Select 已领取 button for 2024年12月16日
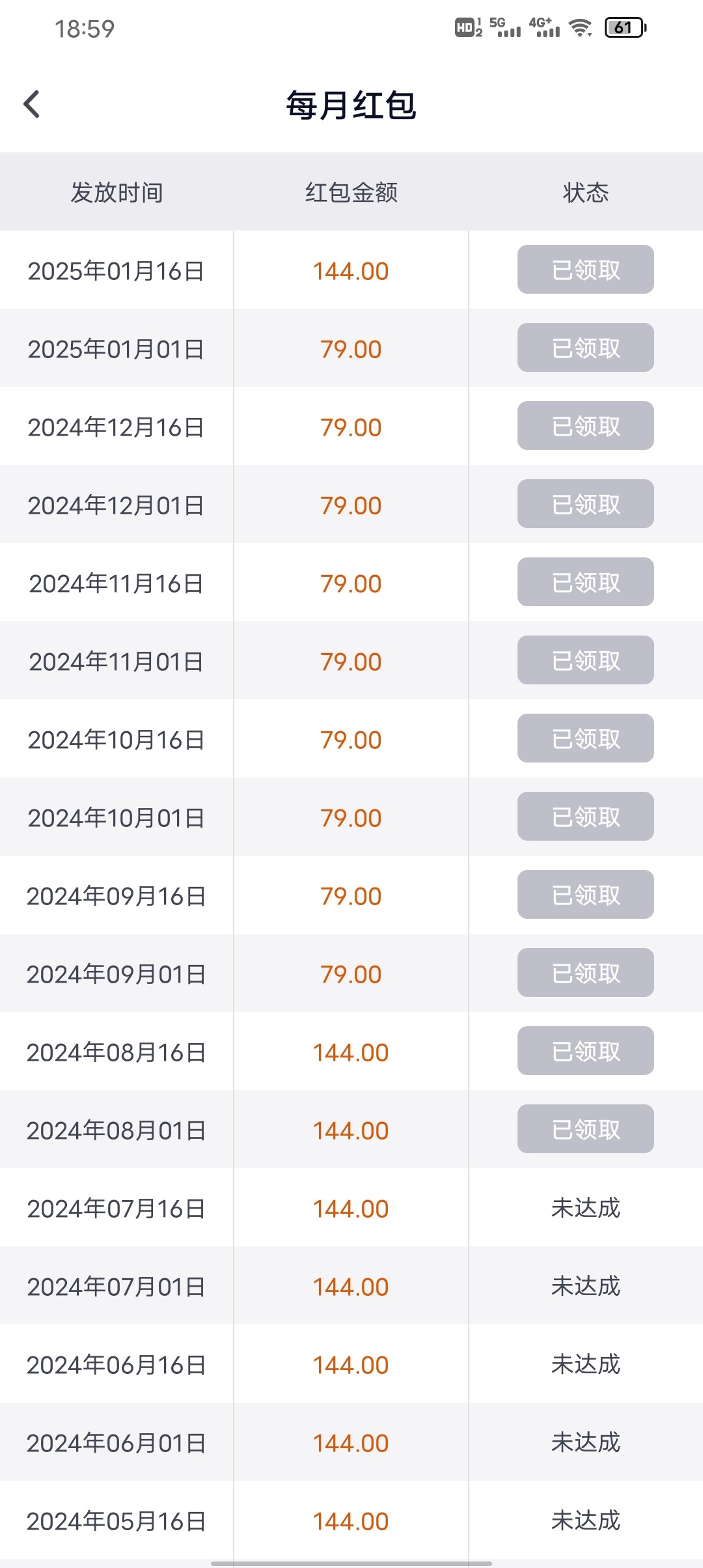The width and height of the screenshot is (703, 1568). pyautogui.click(x=586, y=426)
